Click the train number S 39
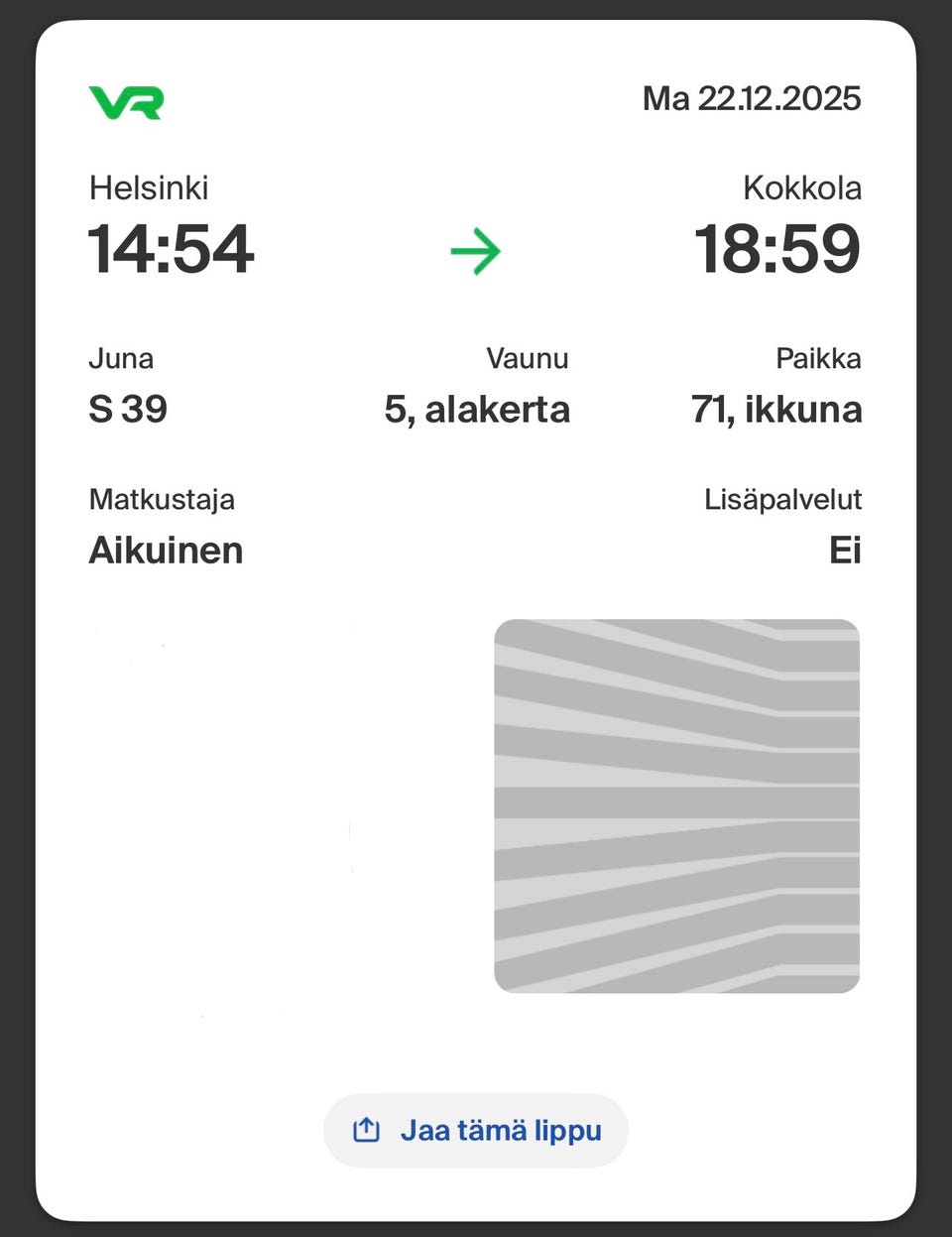952x1237 pixels. click(128, 409)
